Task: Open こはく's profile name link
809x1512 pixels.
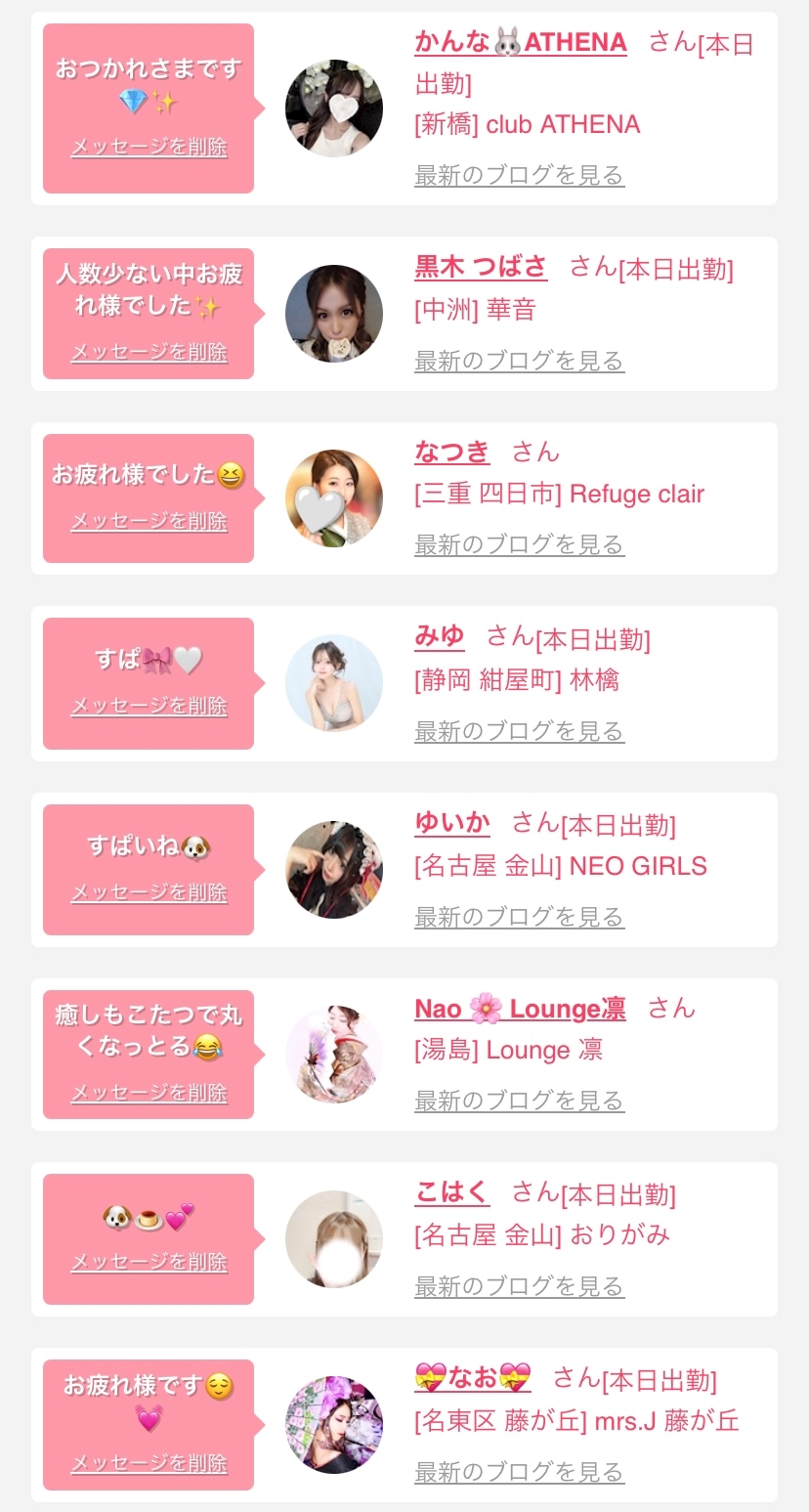Action: [452, 1192]
